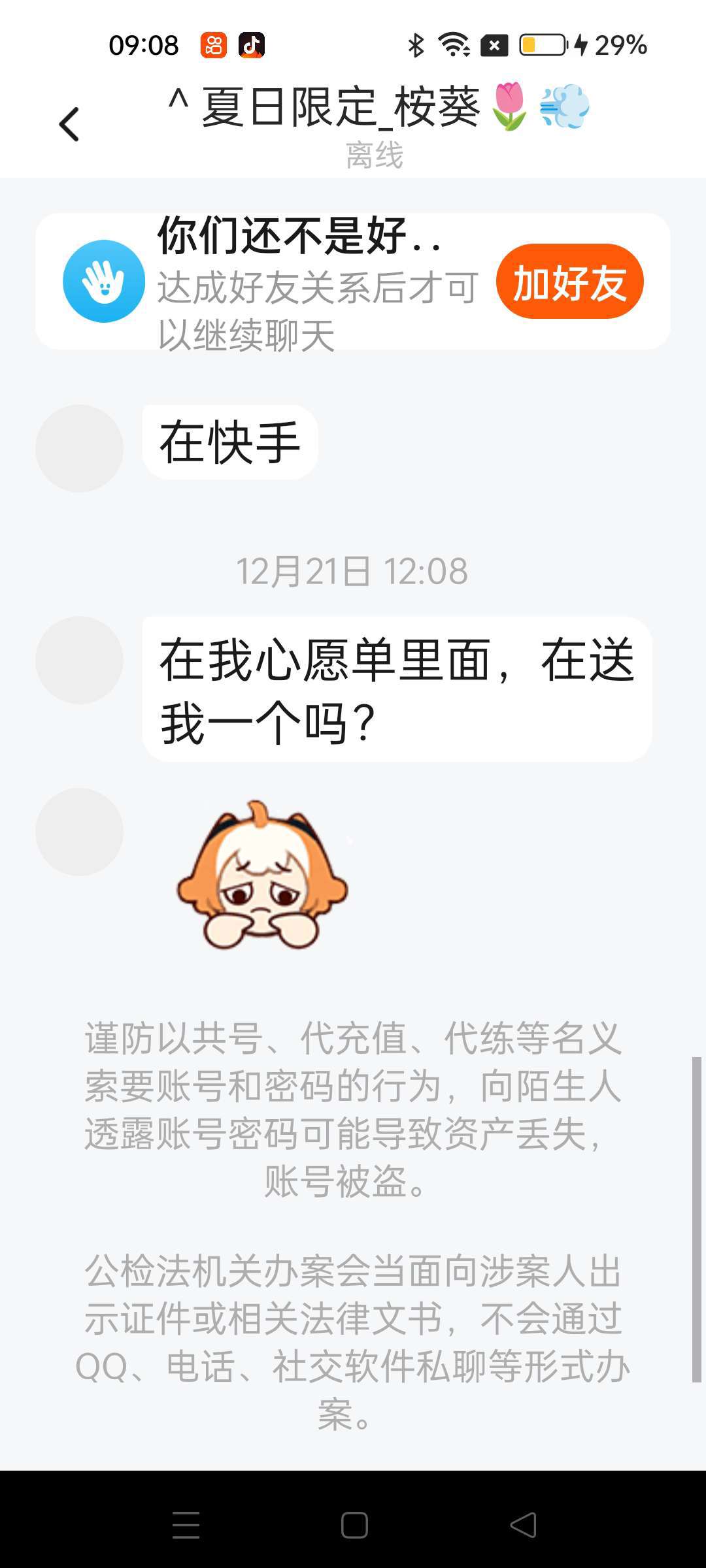Image resolution: width=706 pixels, height=1568 pixels.
Task: Open the crying cartoon sticker
Action: (262, 875)
